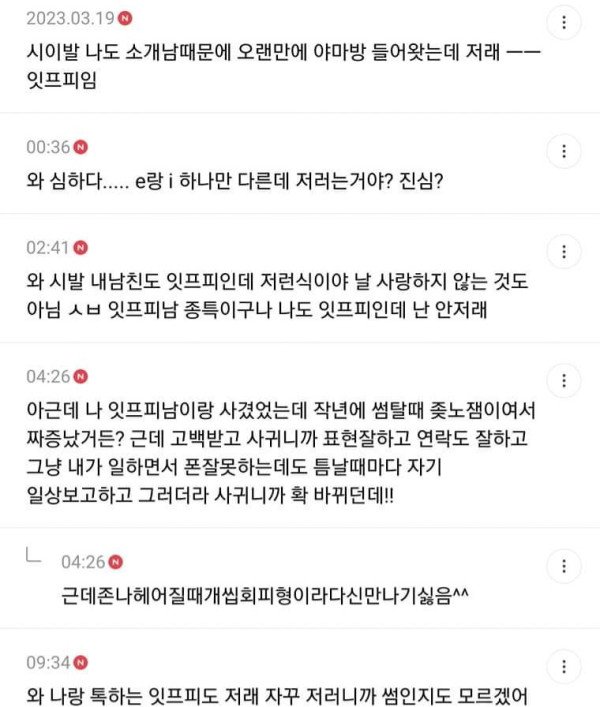This screenshot has height=707, width=600.
Task: Open the three-dot menu for 00:36 comment
Action: [x=565, y=152]
